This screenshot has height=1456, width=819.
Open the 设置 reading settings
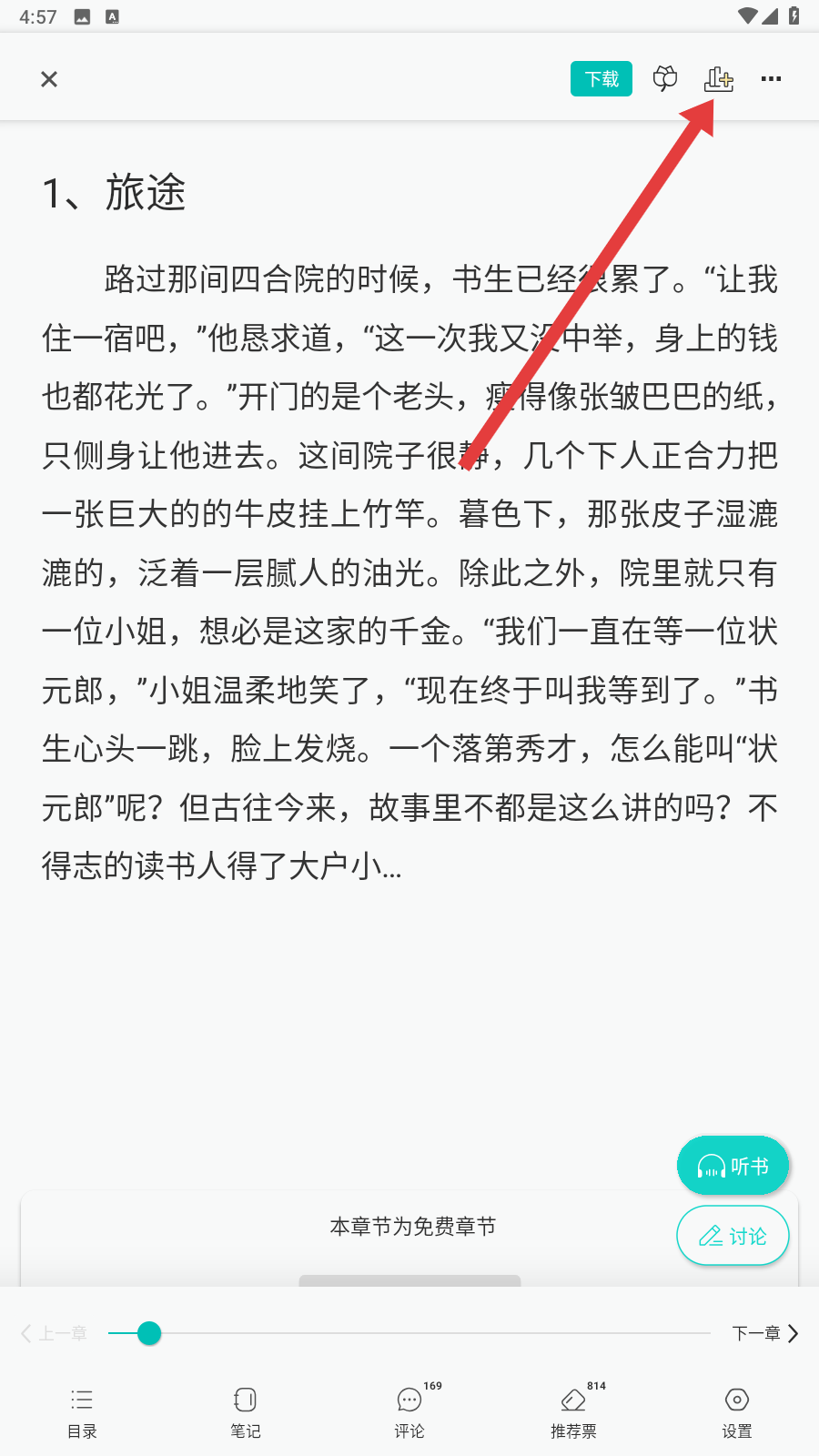pyautogui.click(x=737, y=1412)
